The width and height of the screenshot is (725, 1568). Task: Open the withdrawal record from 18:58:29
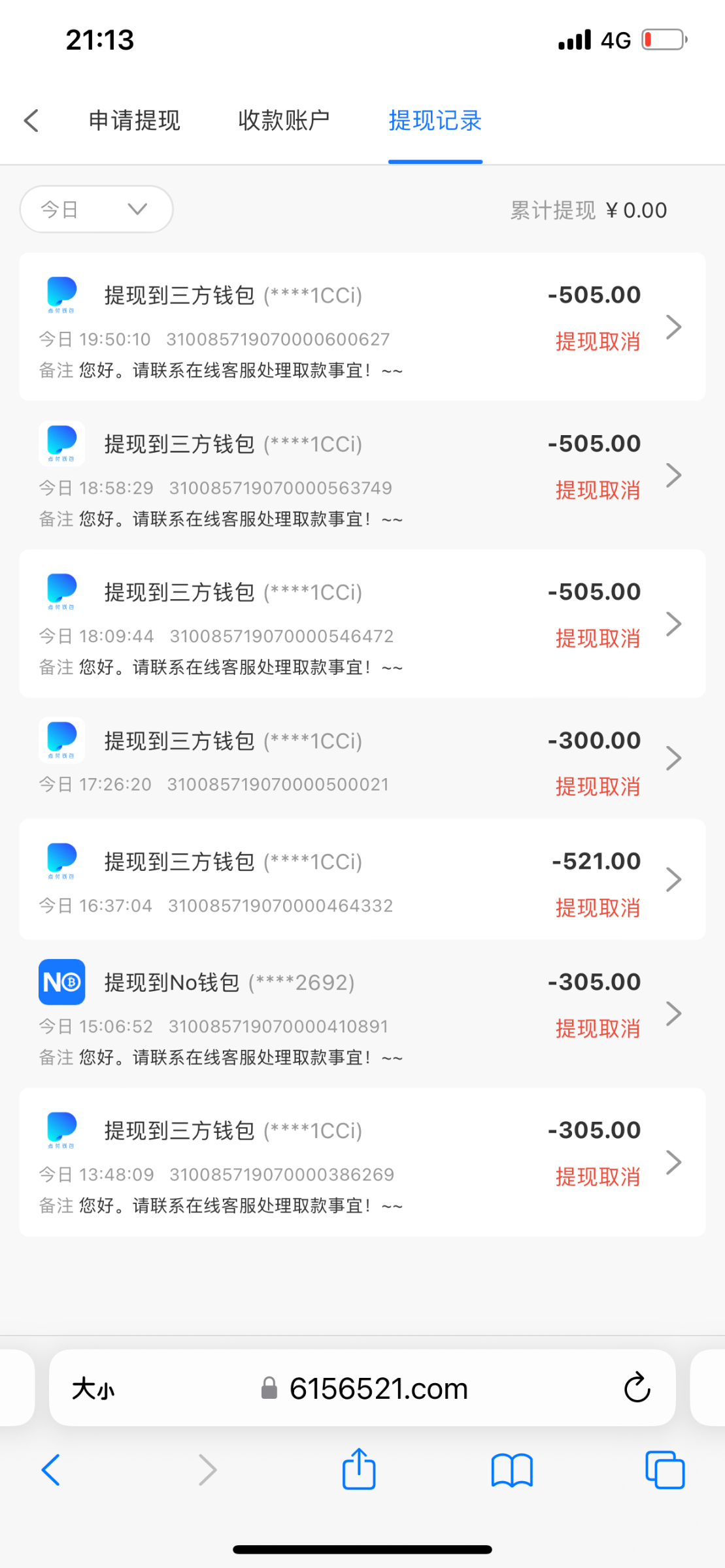pos(362,475)
